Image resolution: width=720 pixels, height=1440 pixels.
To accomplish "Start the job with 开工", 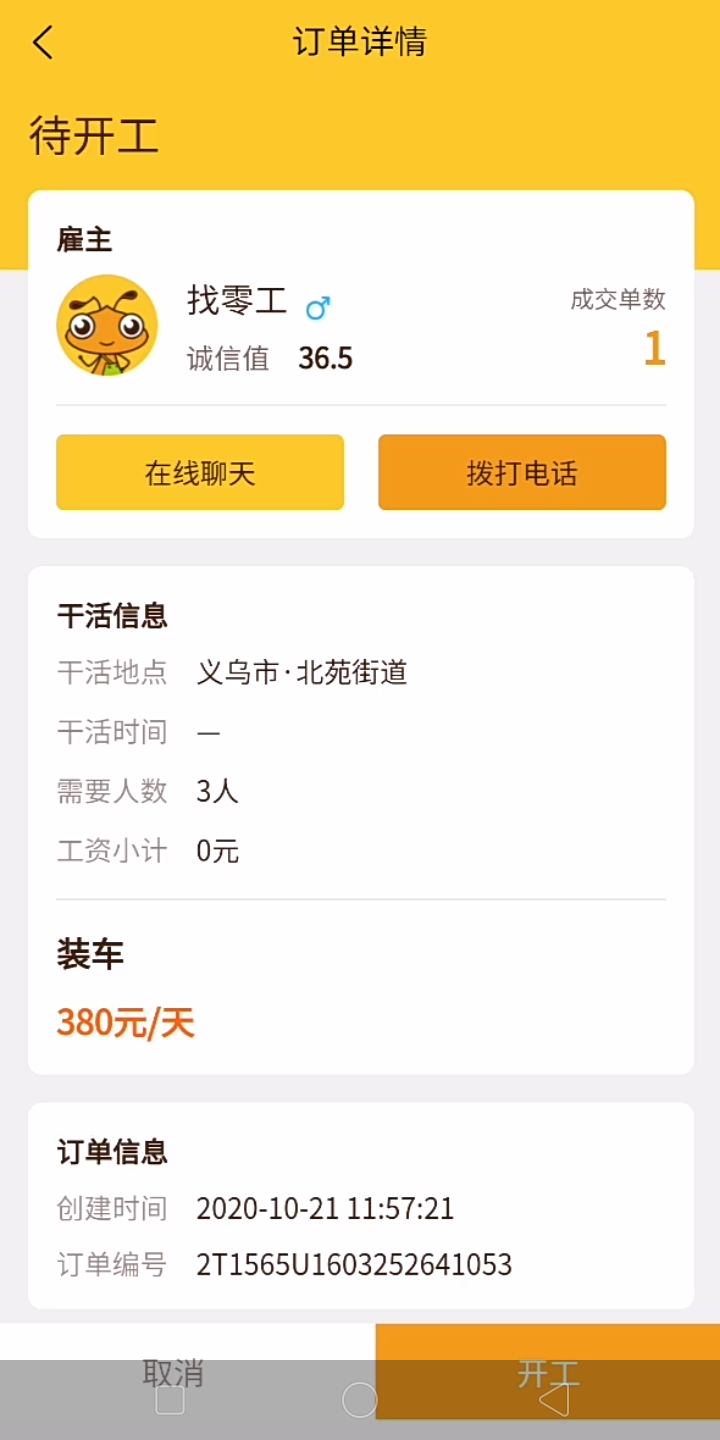I will (545, 1375).
